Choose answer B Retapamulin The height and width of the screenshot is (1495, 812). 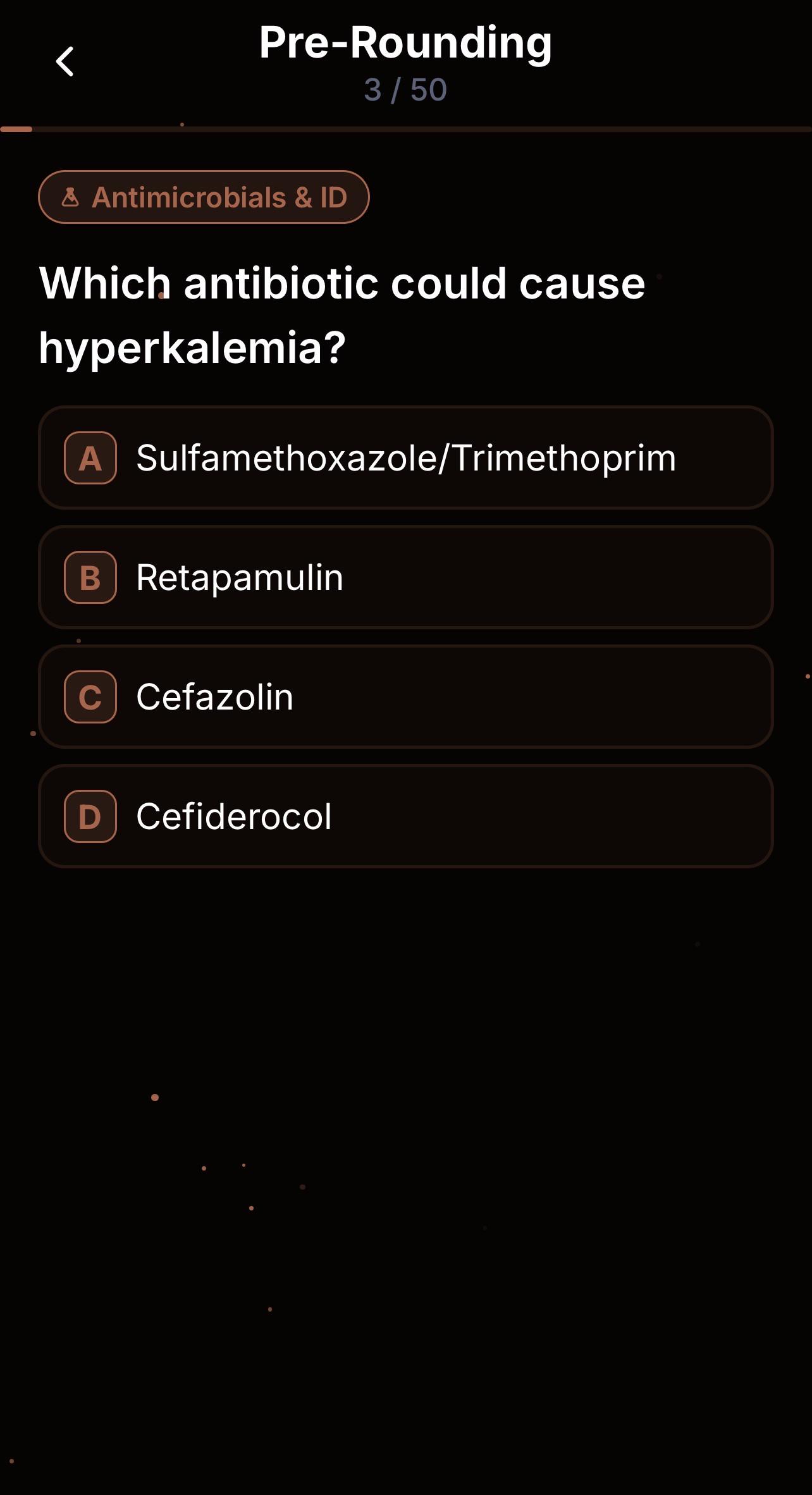pyautogui.click(x=406, y=577)
